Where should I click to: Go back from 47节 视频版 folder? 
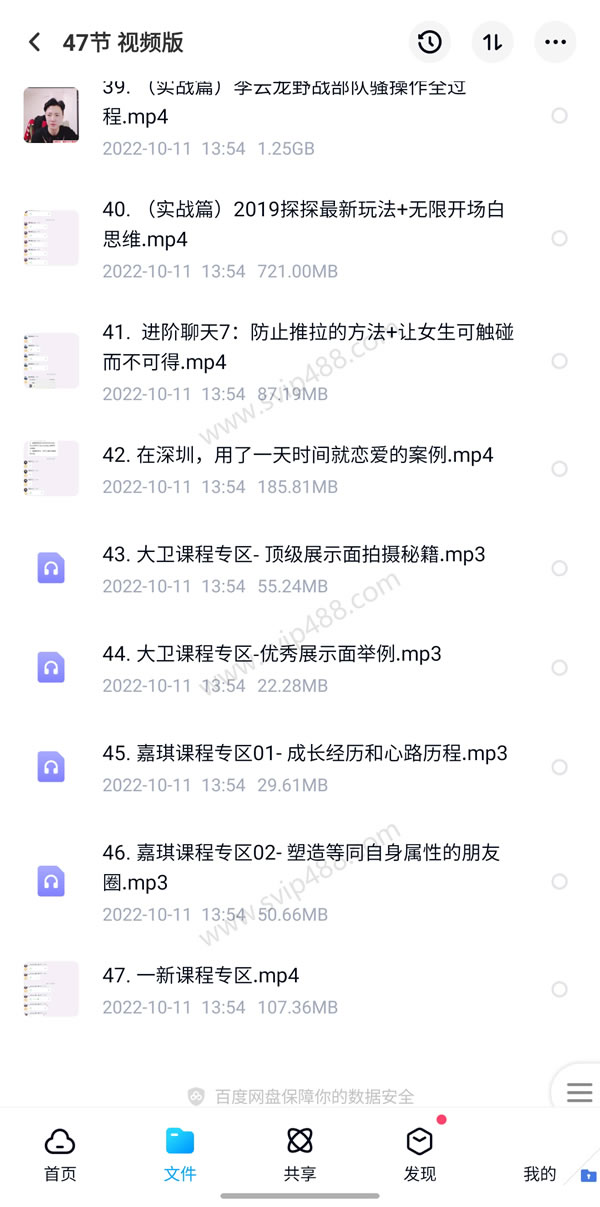pos(35,42)
